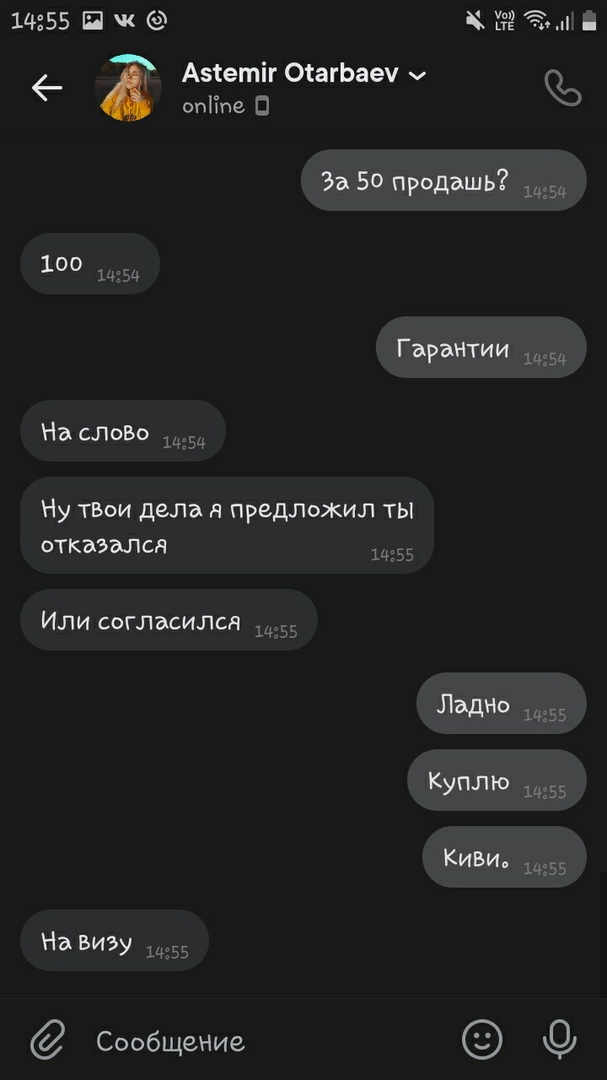Open the emoji and sticker picker
Image resolution: width=607 pixels, height=1080 pixels.
coord(482,1040)
